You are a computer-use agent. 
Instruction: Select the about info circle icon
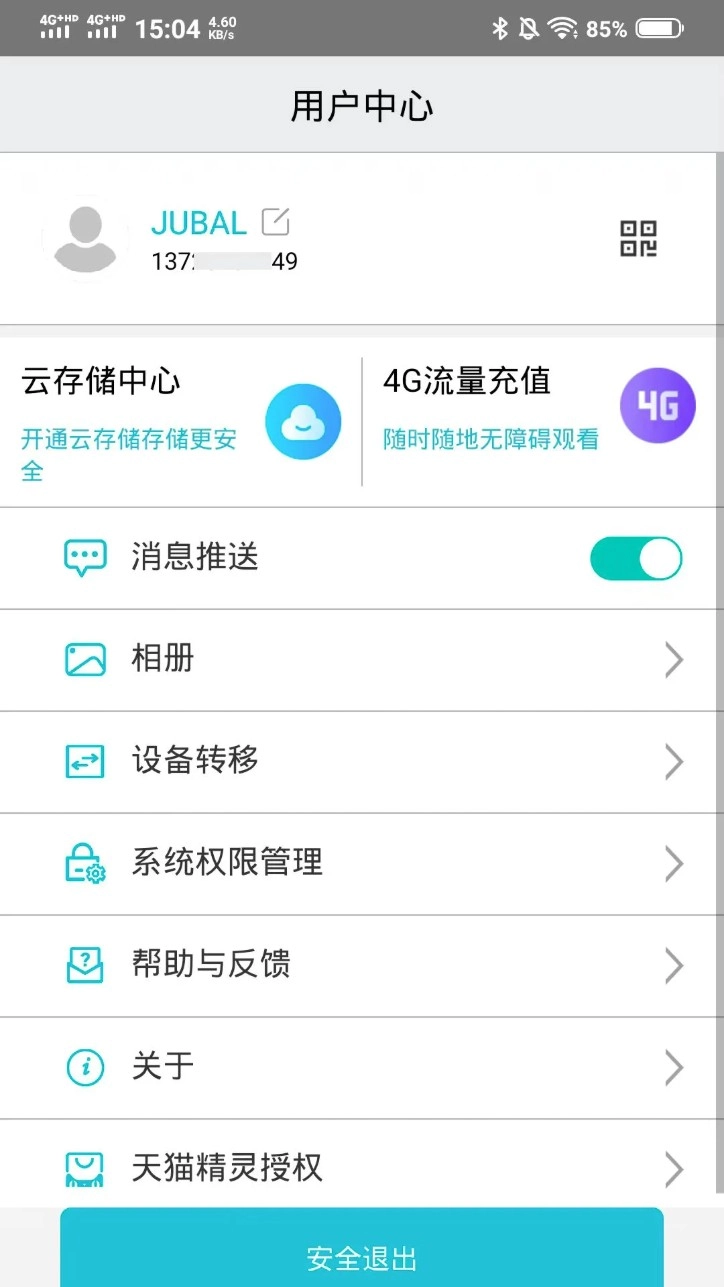(84, 1067)
